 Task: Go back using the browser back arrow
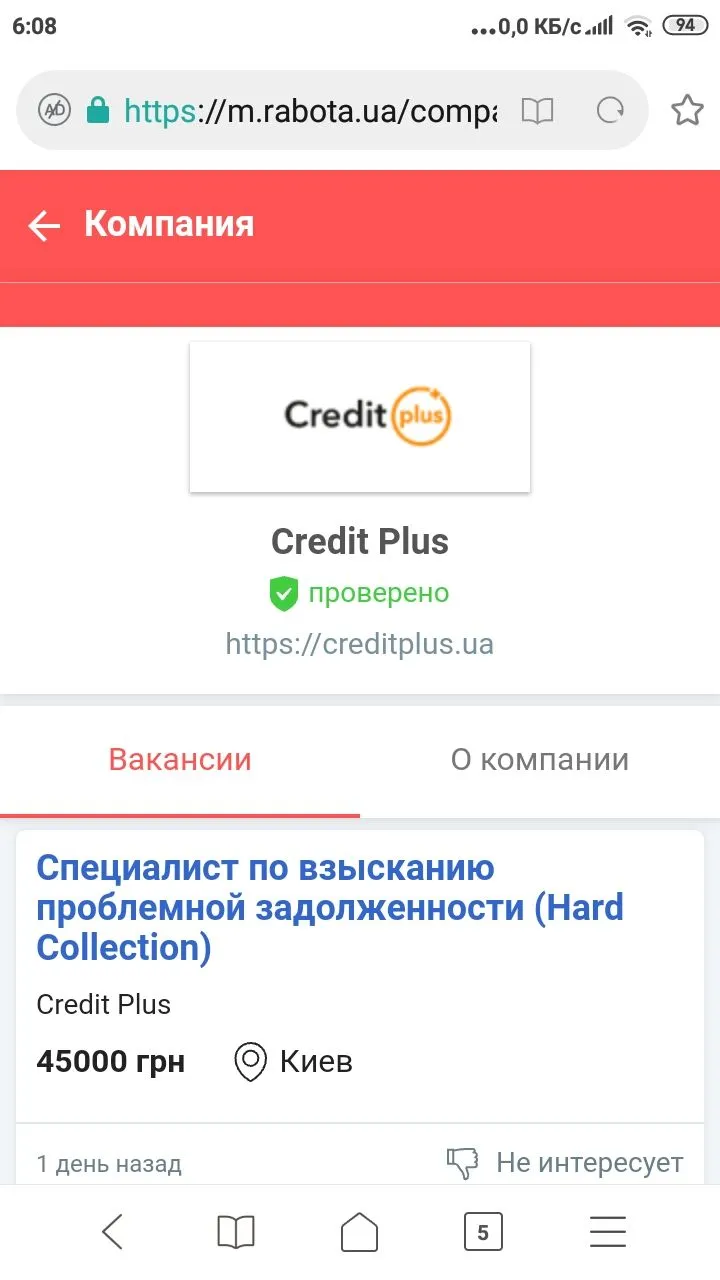112,1231
